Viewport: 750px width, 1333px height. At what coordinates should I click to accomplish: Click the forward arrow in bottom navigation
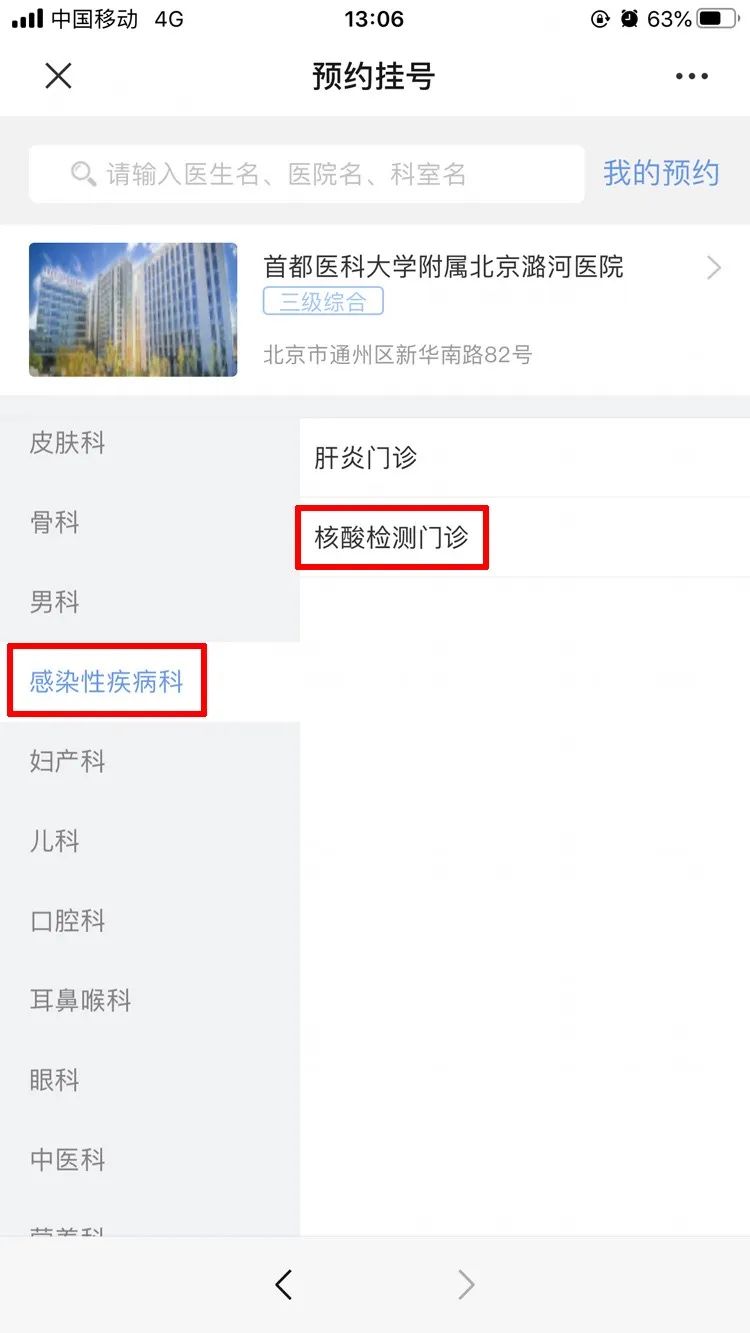click(466, 1284)
